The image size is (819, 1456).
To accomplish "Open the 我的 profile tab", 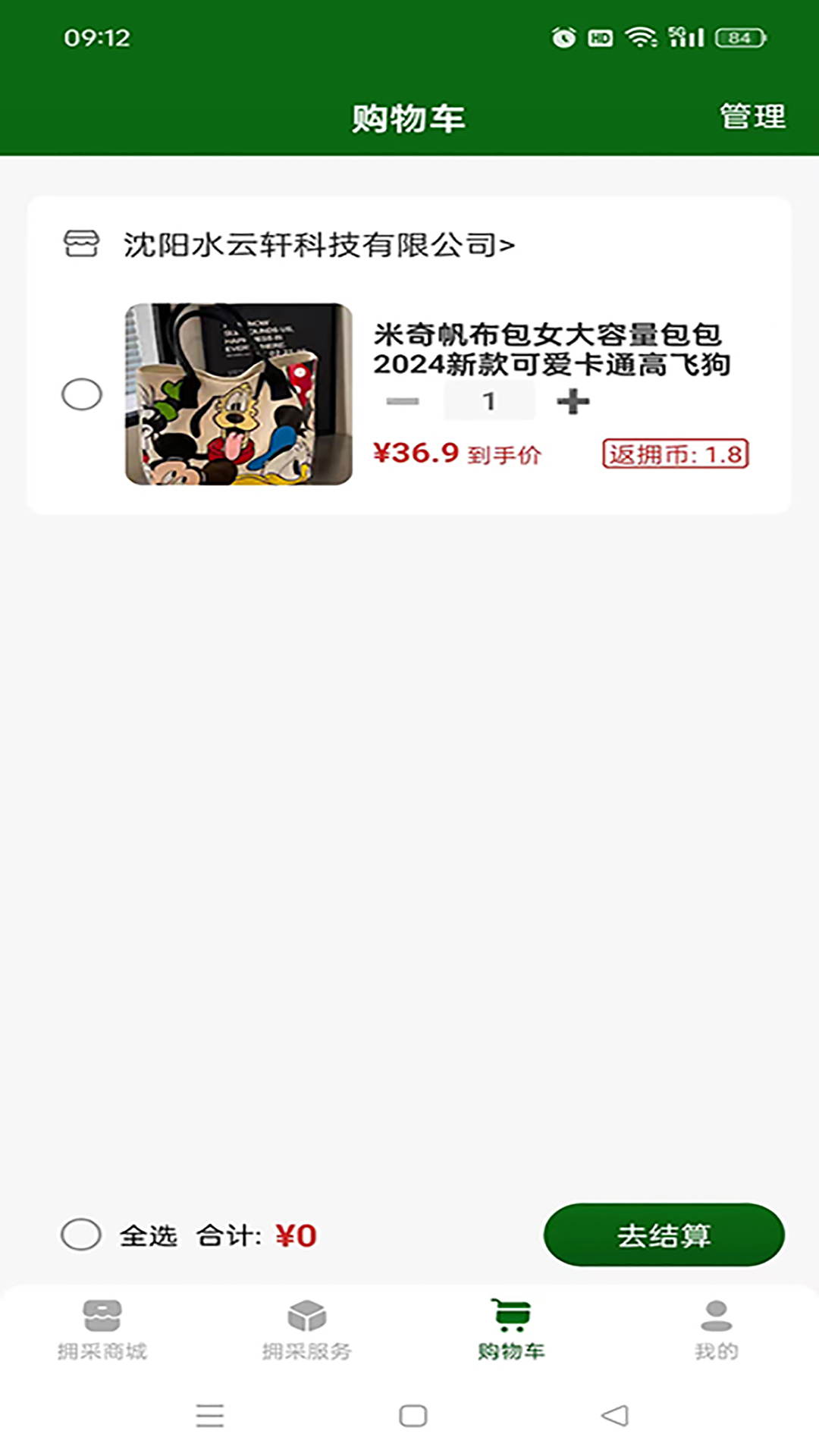I will click(717, 1330).
